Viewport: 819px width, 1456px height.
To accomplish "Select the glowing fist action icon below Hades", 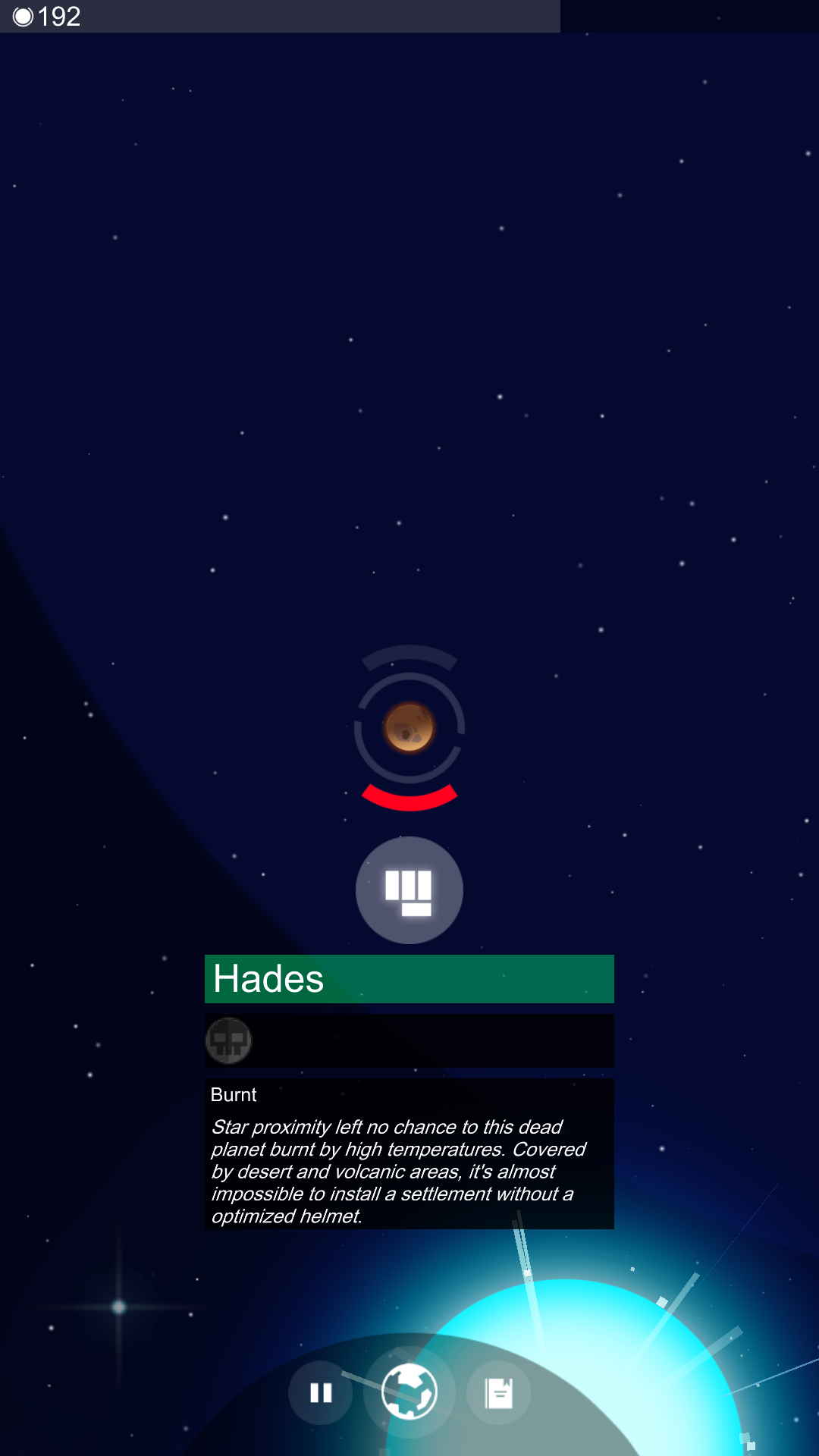I will [x=409, y=890].
